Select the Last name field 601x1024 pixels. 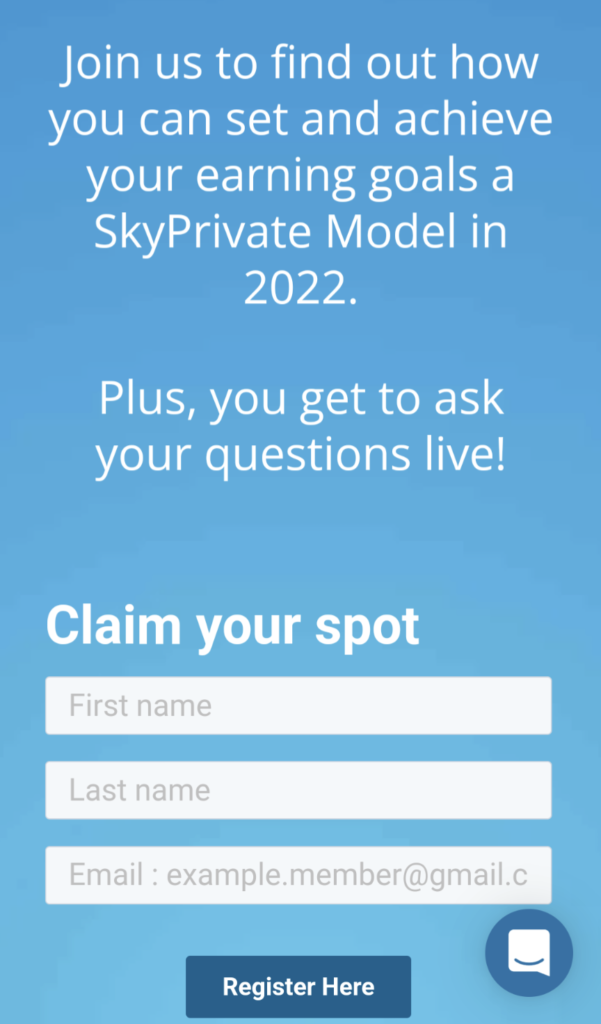coord(298,790)
